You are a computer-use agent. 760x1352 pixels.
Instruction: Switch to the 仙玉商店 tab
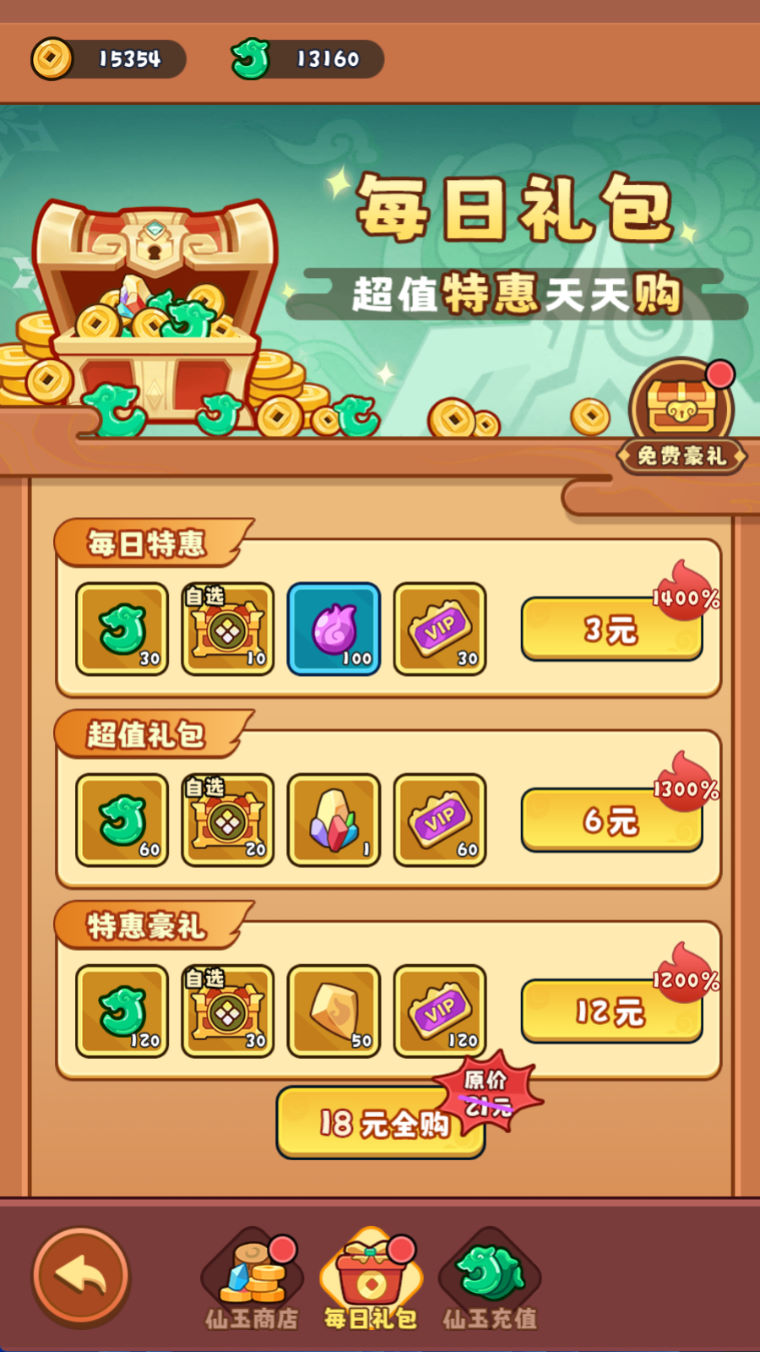tap(252, 1280)
